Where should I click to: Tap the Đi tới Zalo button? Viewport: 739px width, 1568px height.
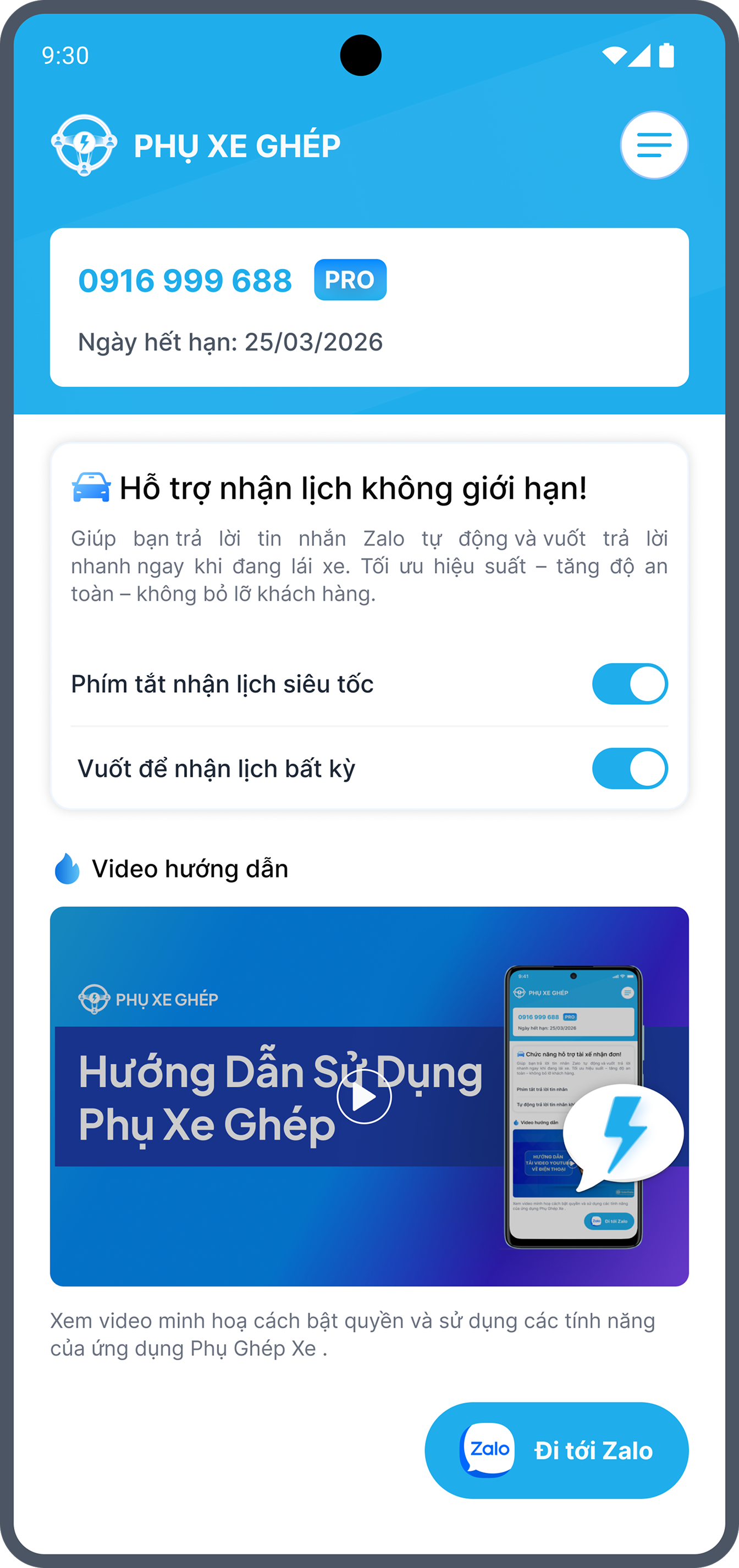pos(556,1450)
